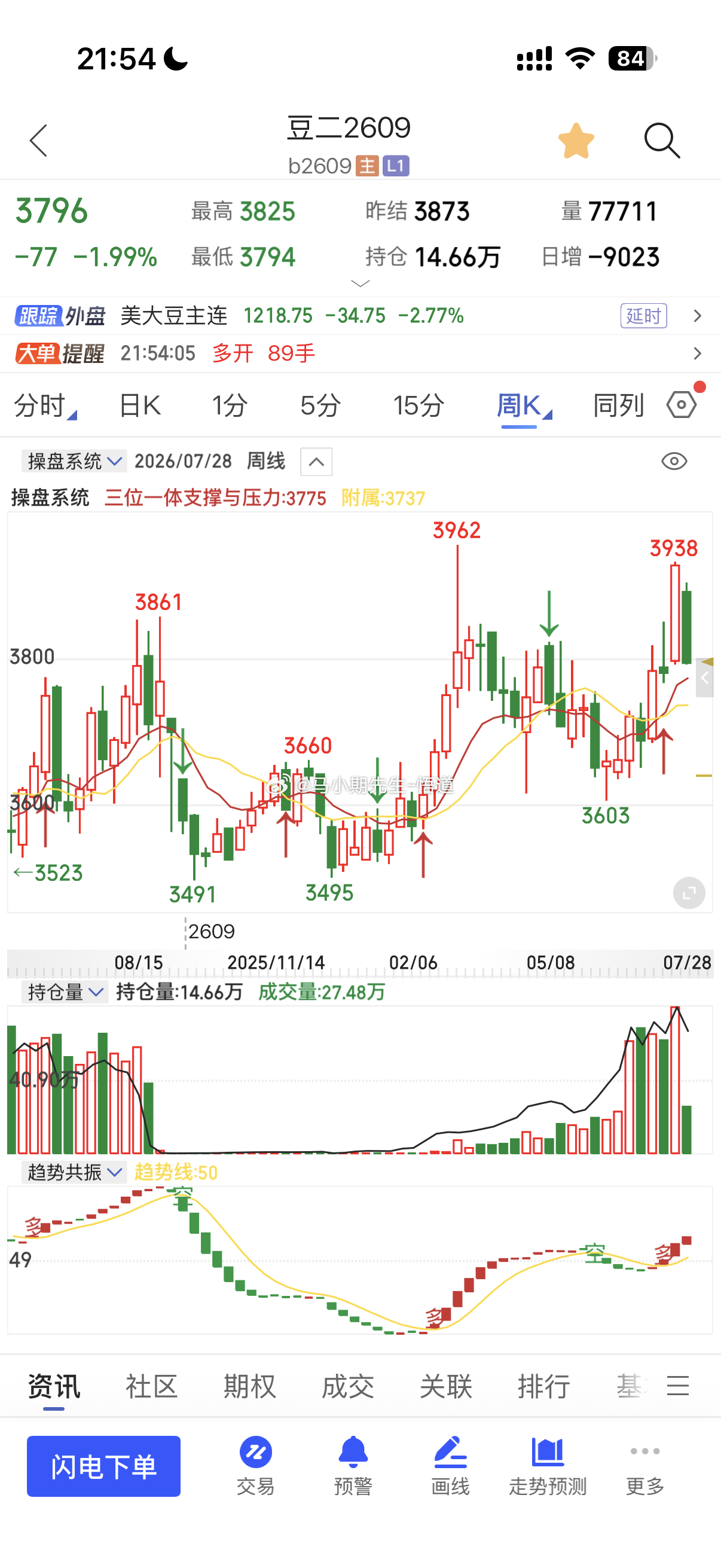The image size is (721, 1568).
Task: Switch to the 日K chart tab
Action: 139,405
